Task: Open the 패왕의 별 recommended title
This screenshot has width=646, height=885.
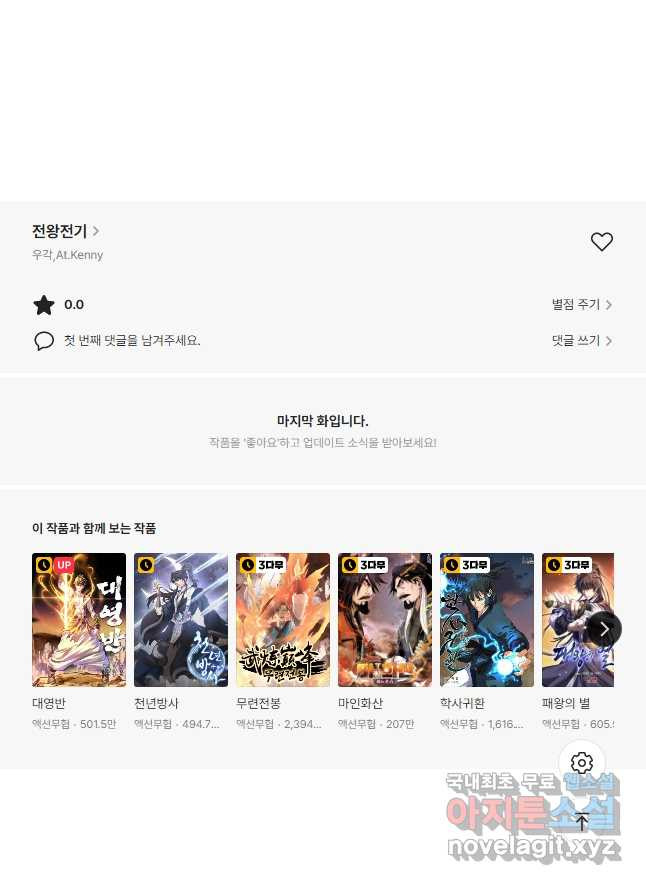Action: (570, 620)
